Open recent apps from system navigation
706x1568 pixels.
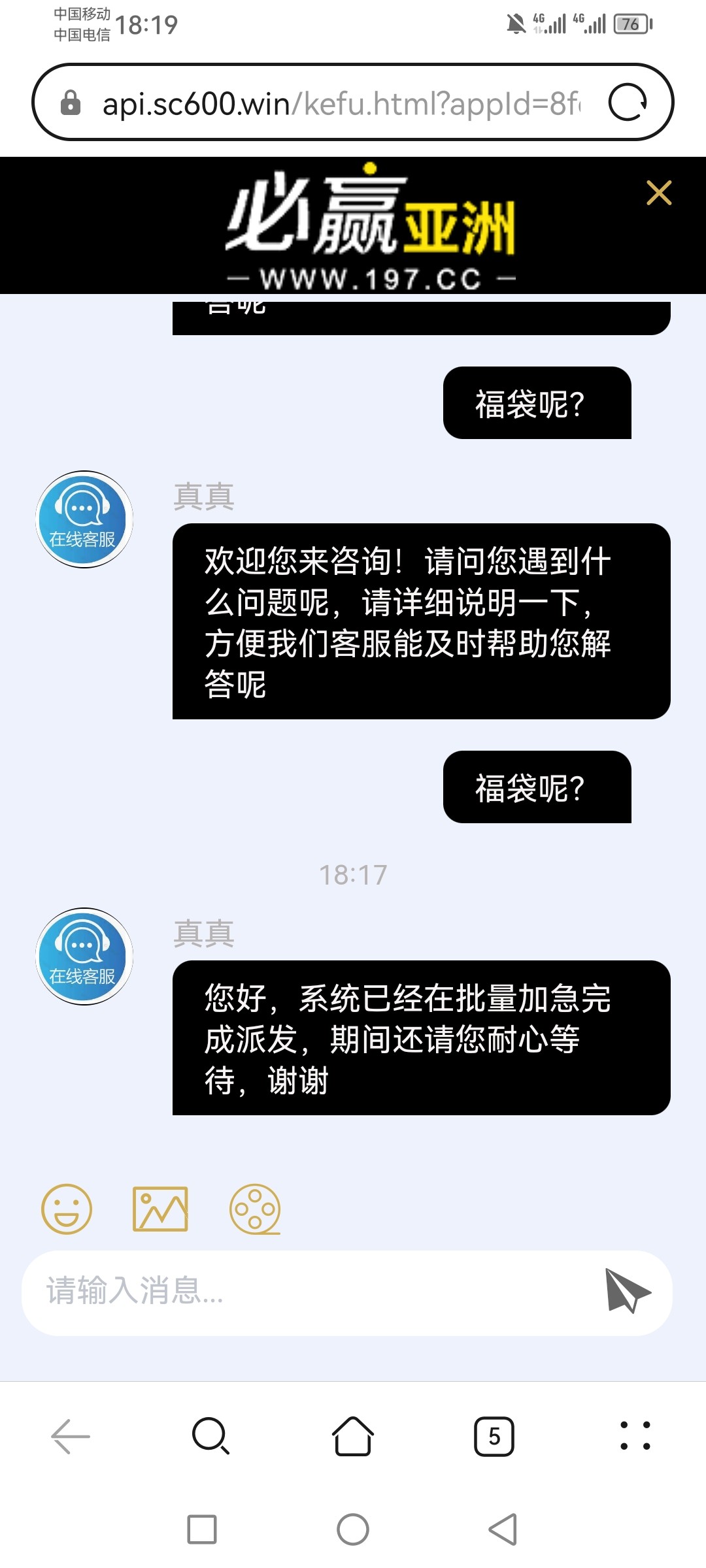202,1529
